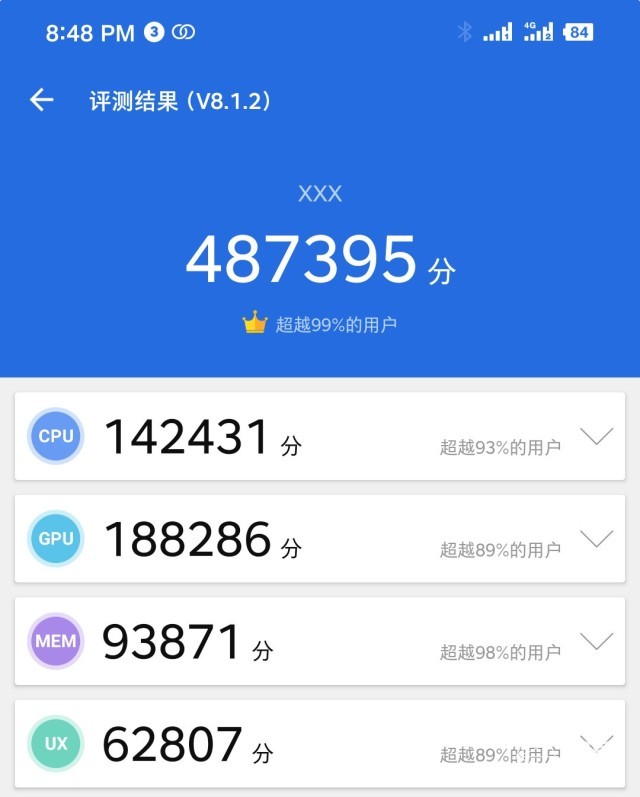Expand the GPU score breakdown
Screen dimensions: 640x797
596,539
